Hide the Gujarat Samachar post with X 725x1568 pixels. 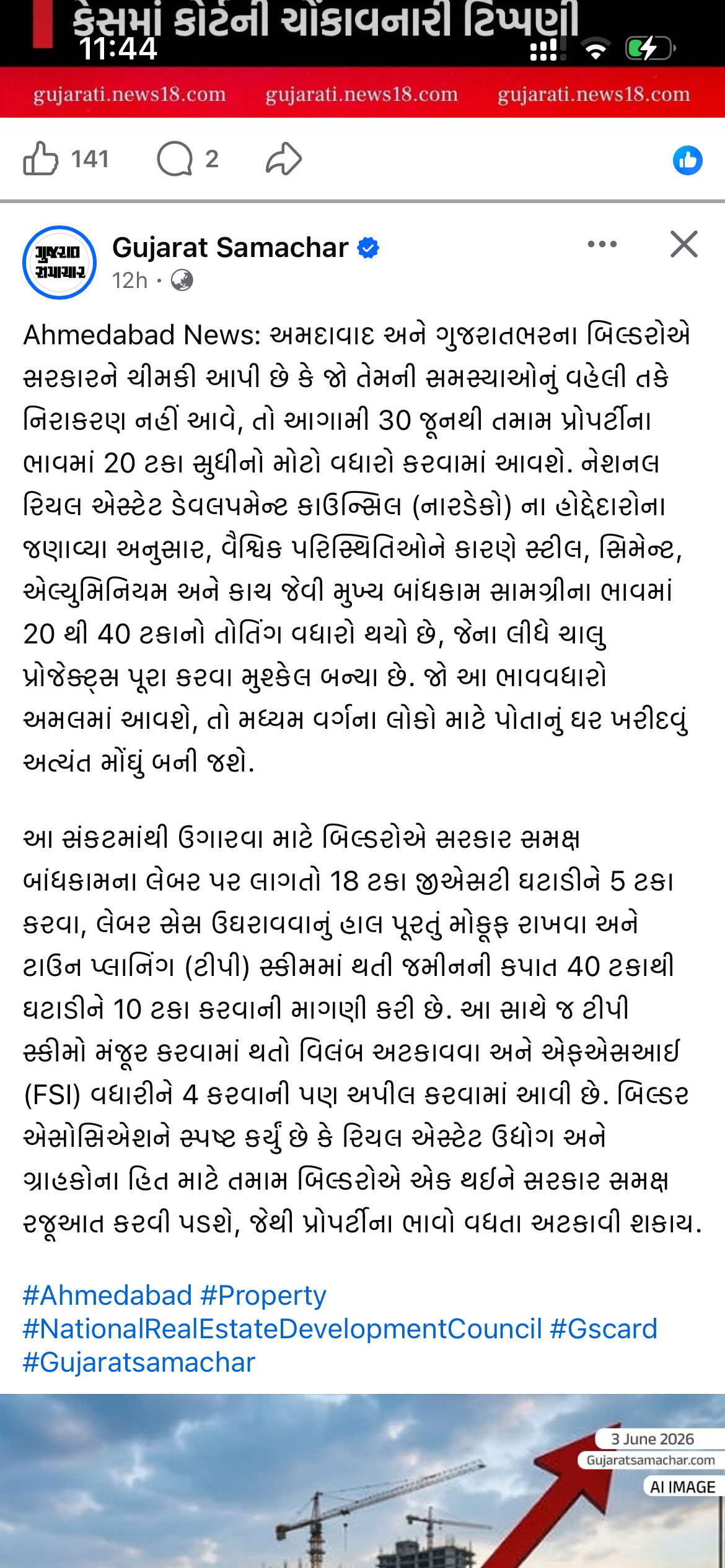point(684,244)
